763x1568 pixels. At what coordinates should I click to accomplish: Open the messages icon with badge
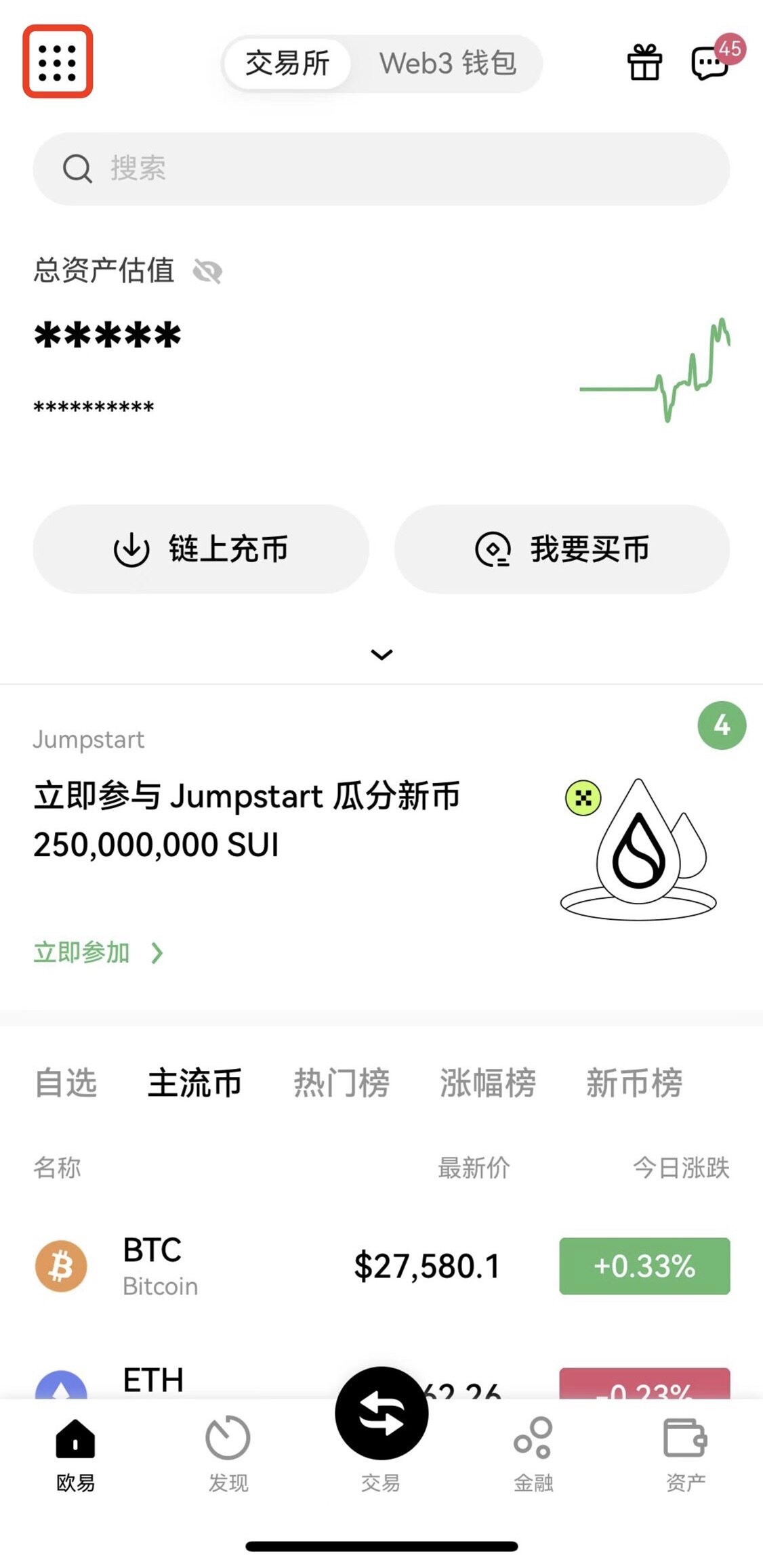[710, 63]
